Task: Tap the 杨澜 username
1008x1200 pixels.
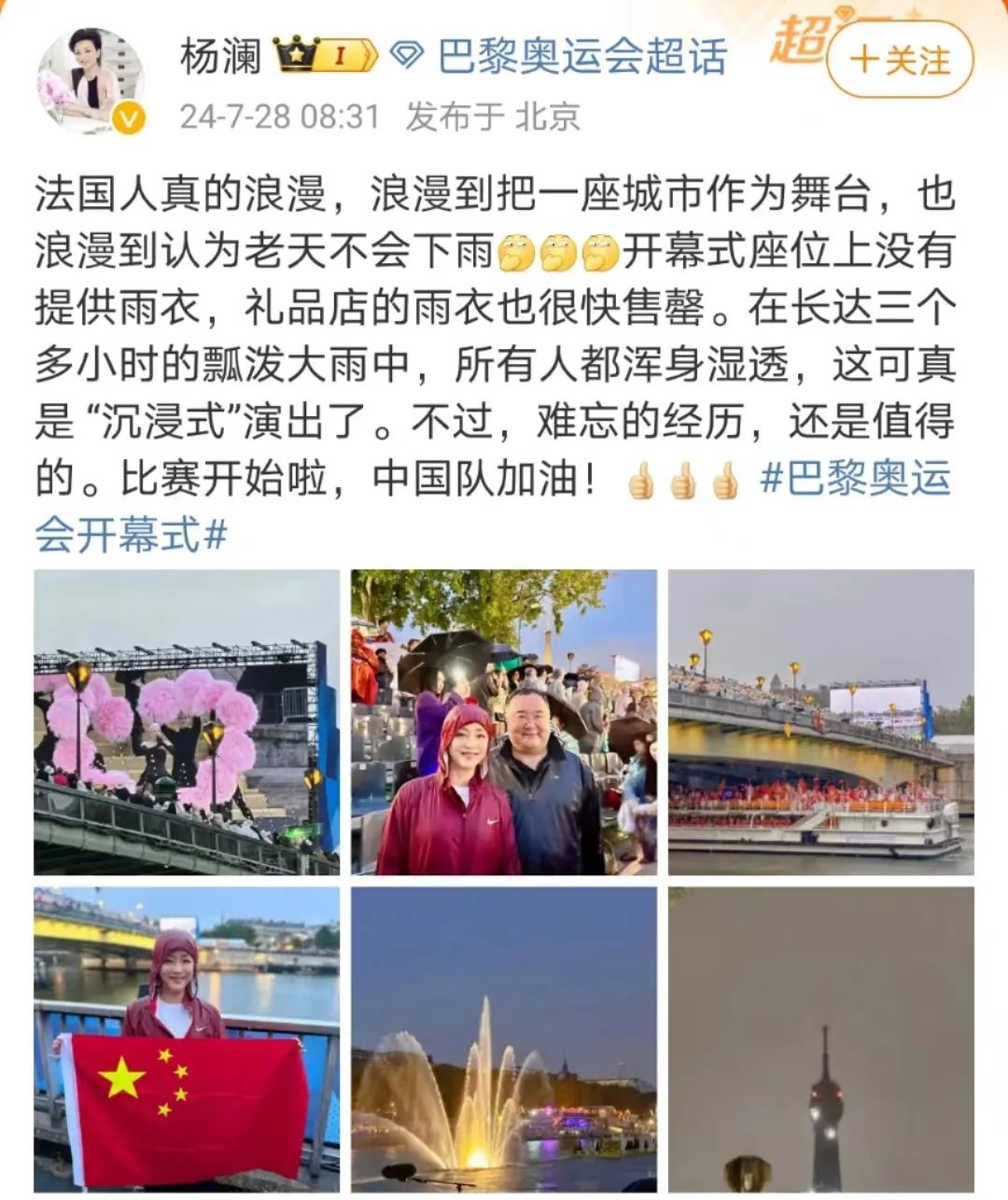Action: 220,57
